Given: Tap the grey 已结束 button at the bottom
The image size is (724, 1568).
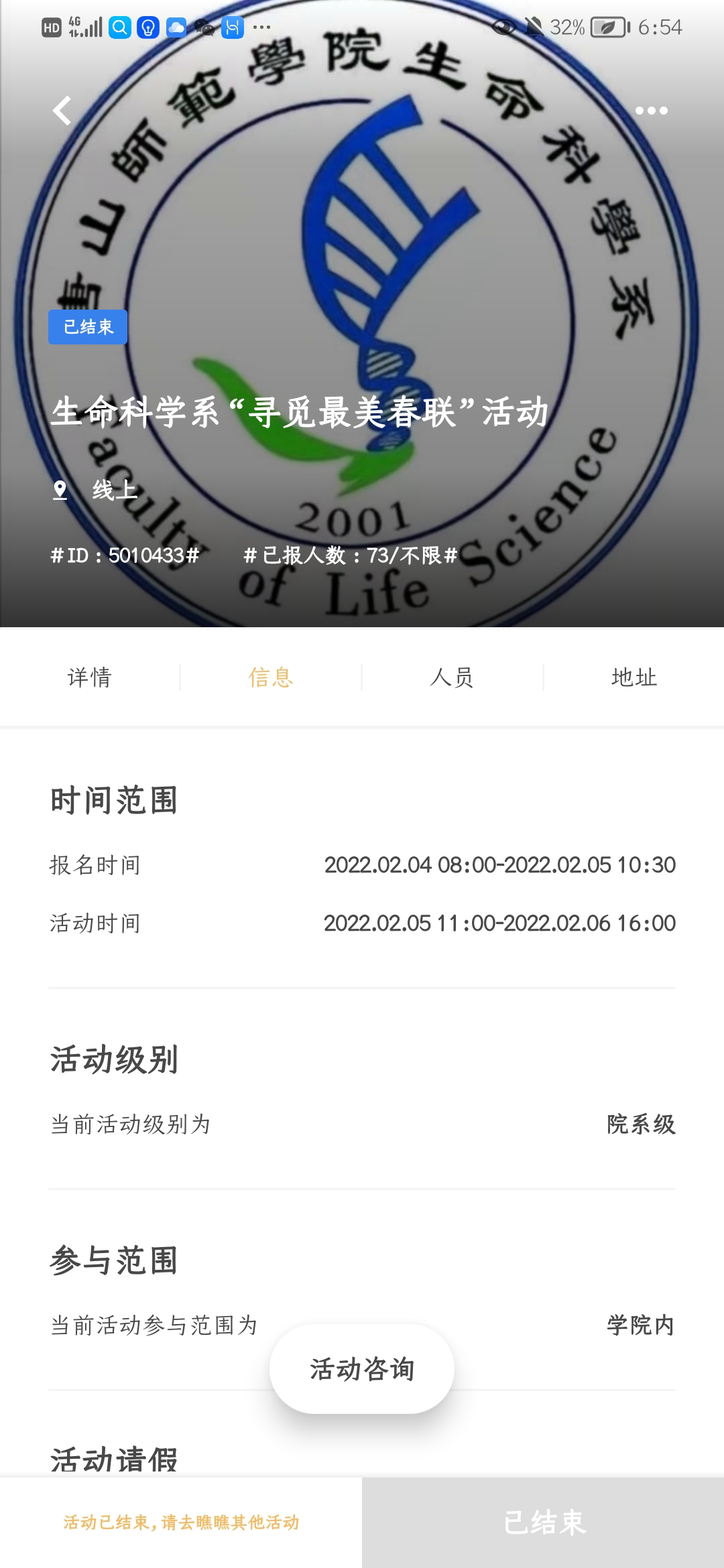Looking at the screenshot, I should (544, 1522).
